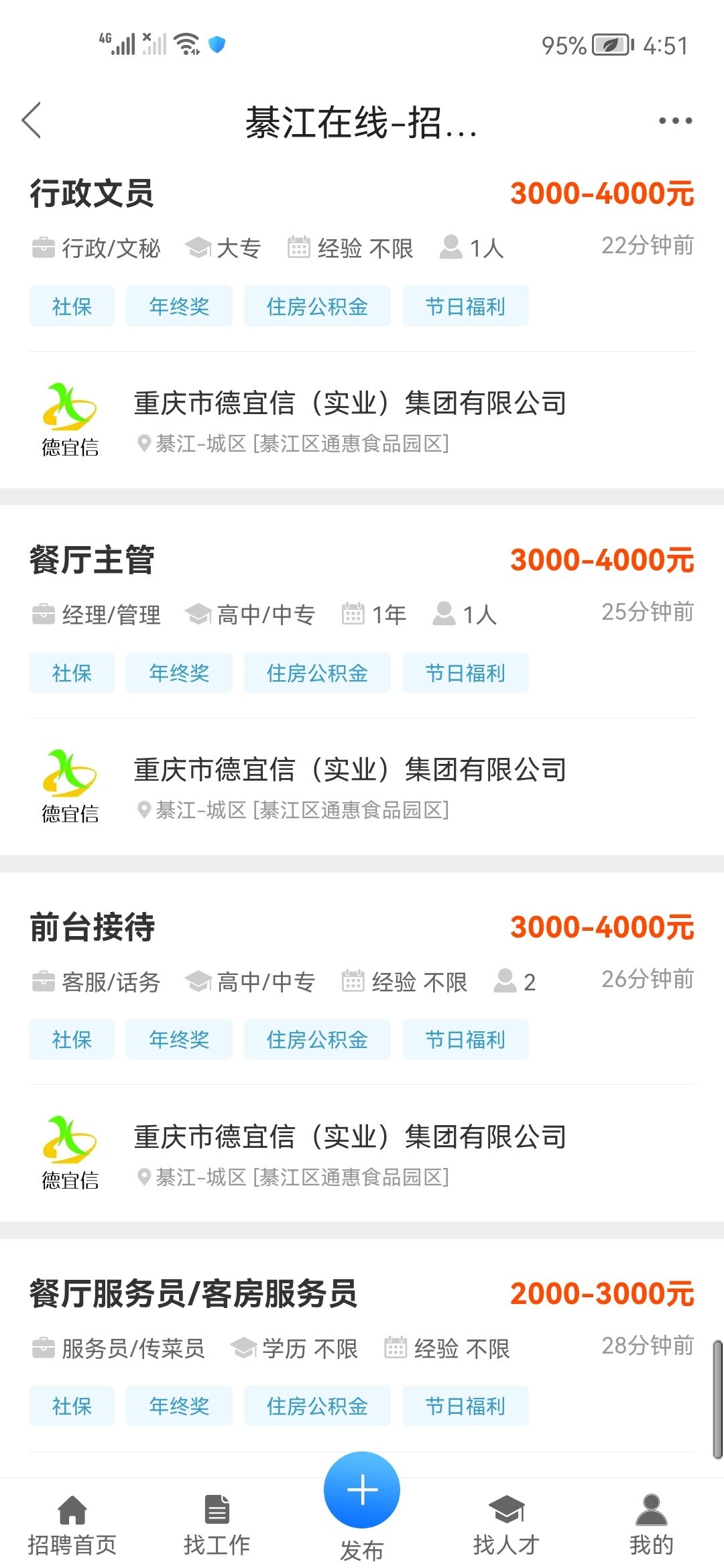Select the 餐厅服务员/客房服务员 job listing
This screenshot has width=724, height=1568.
click(193, 1294)
